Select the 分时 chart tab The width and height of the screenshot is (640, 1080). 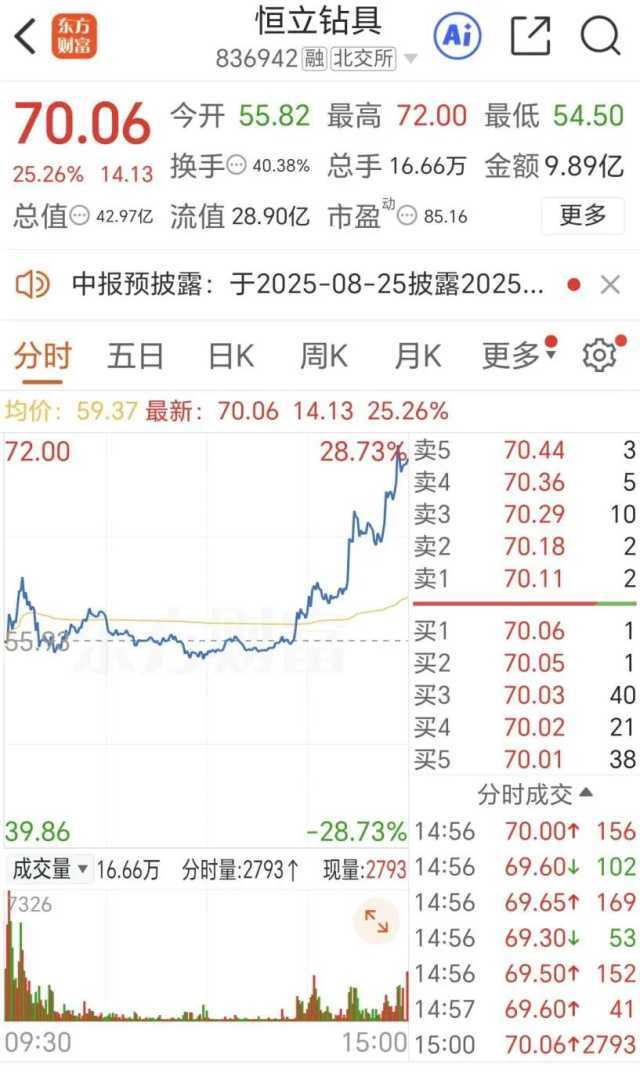(42, 355)
